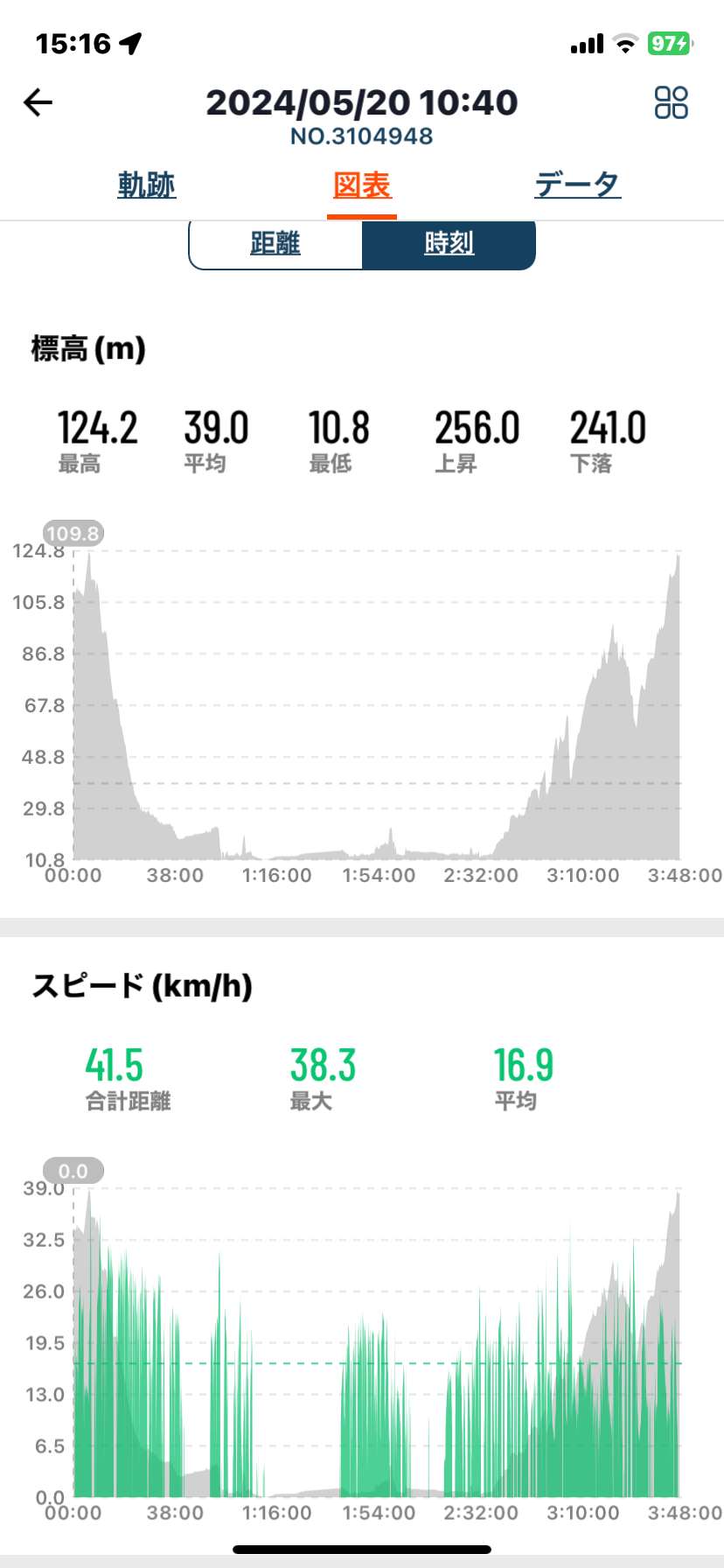
Task: Switch to the 軌跡 tab
Action: [x=147, y=185]
